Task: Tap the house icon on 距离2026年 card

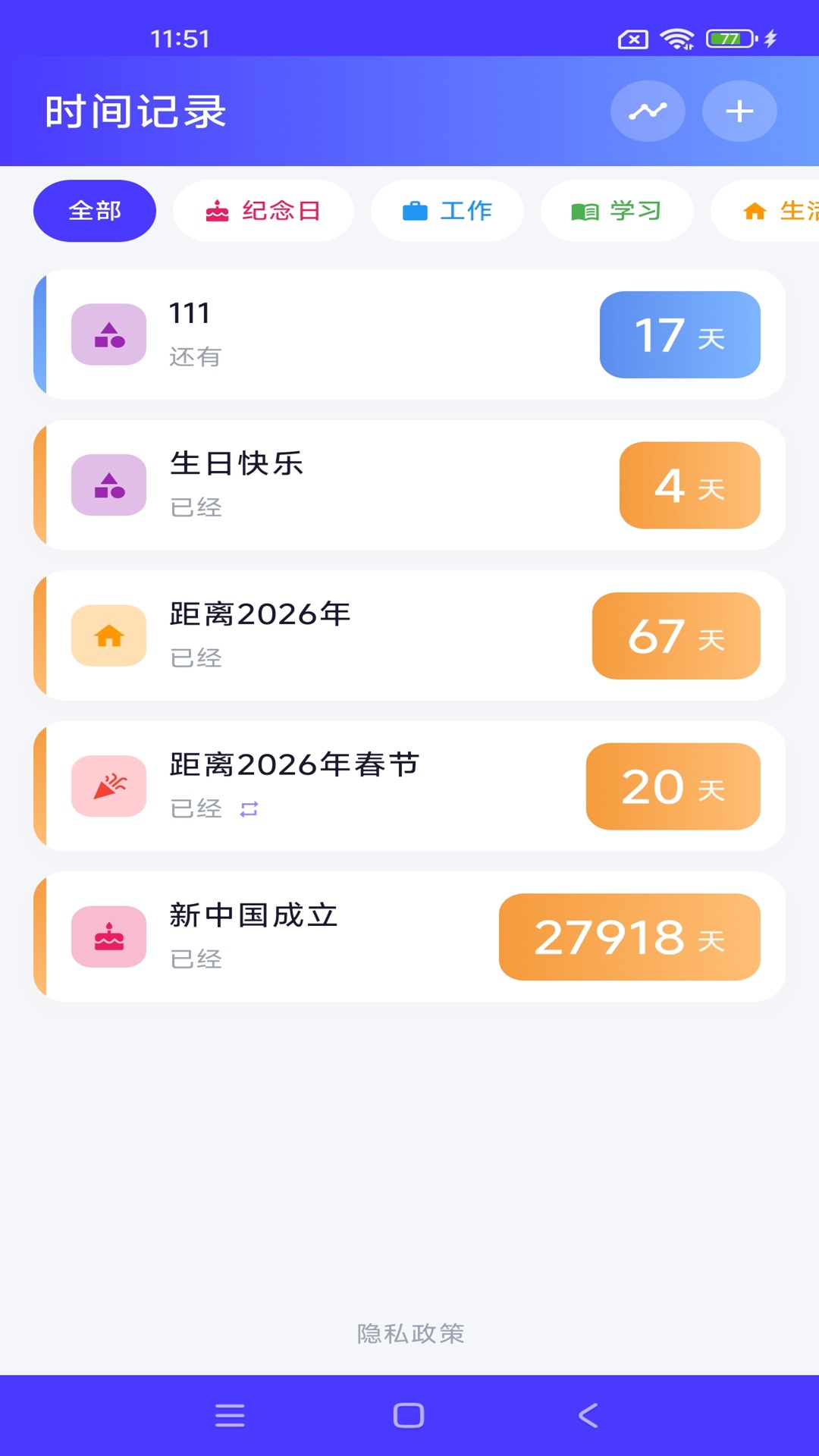Action: [108, 635]
